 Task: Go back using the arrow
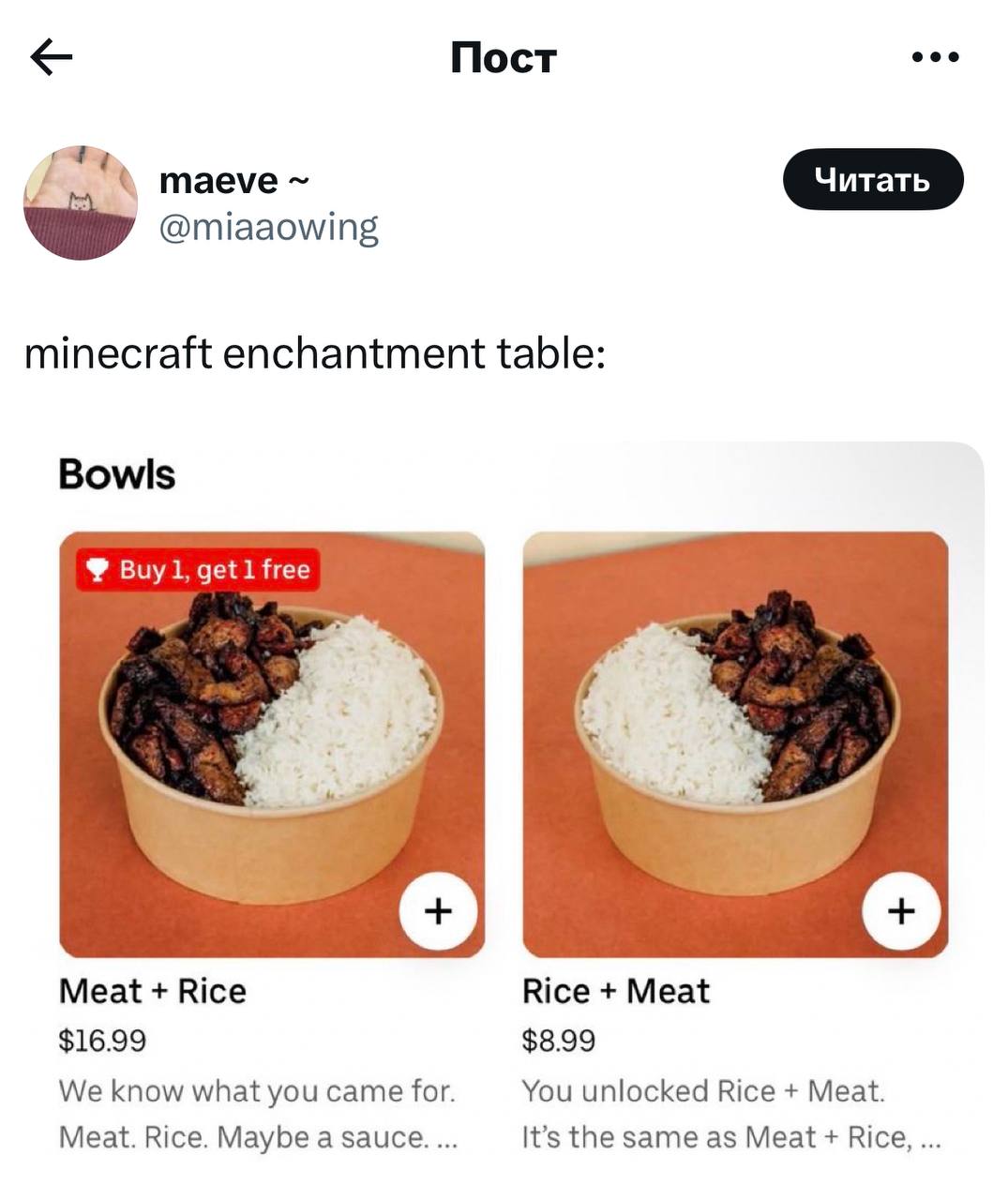point(52,57)
